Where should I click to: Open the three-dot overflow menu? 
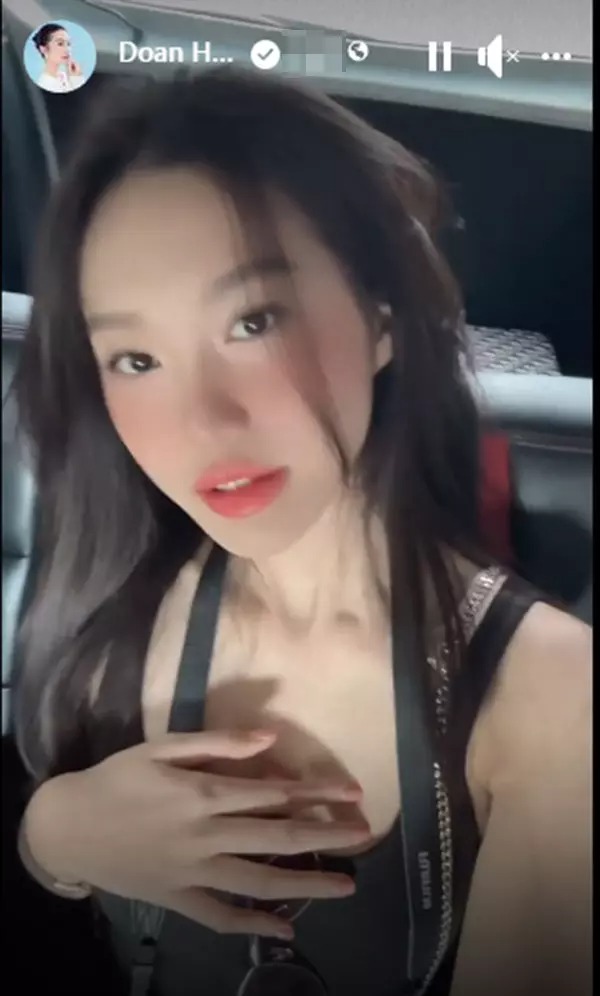[556, 57]
